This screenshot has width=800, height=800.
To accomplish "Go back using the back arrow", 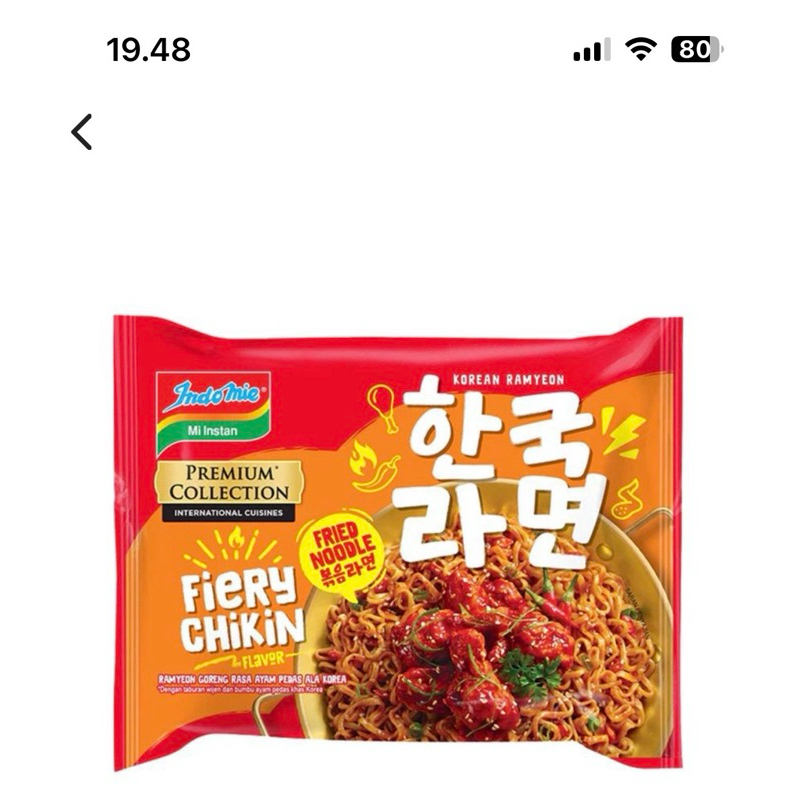I will [82, 131].
